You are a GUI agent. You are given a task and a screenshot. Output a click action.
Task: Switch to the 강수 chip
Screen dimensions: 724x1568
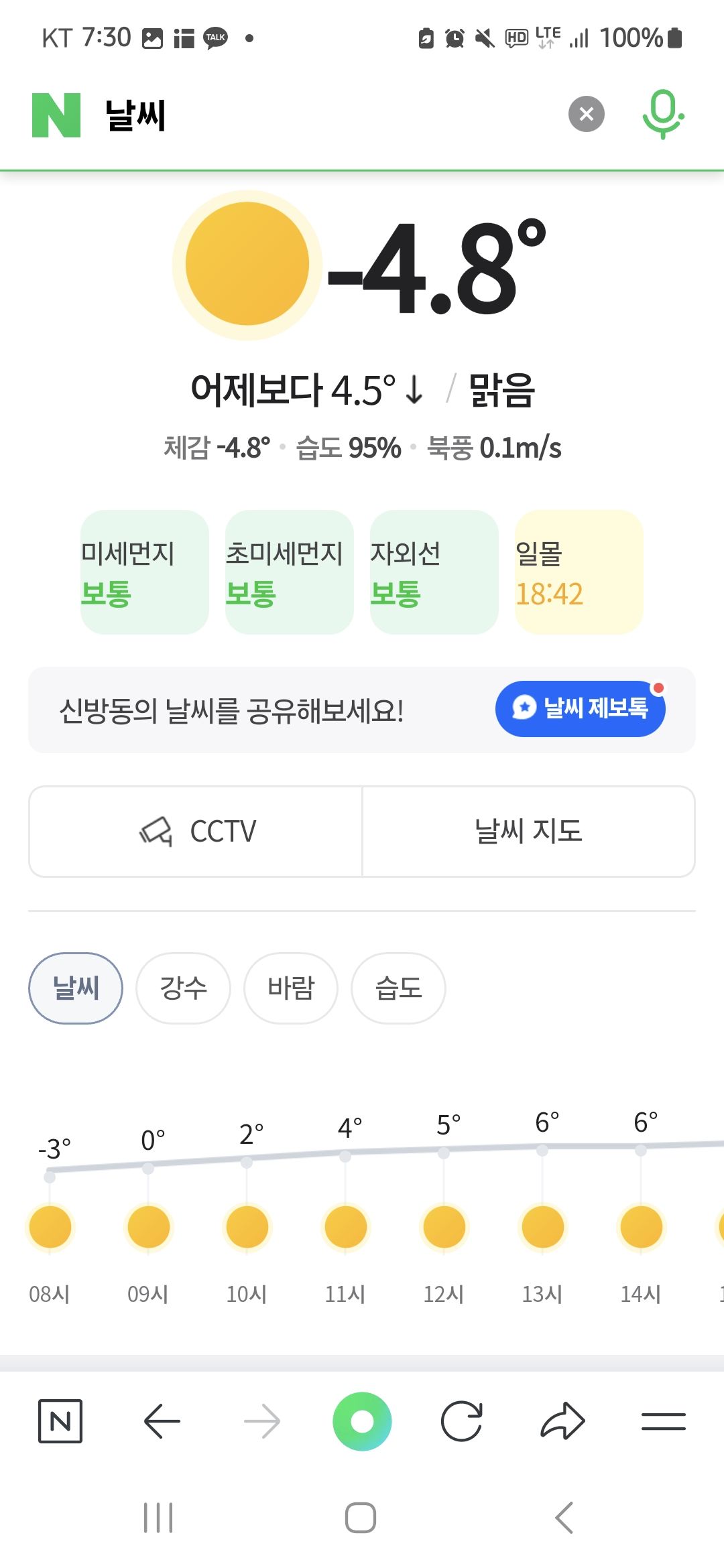click(x=183, y=988)
